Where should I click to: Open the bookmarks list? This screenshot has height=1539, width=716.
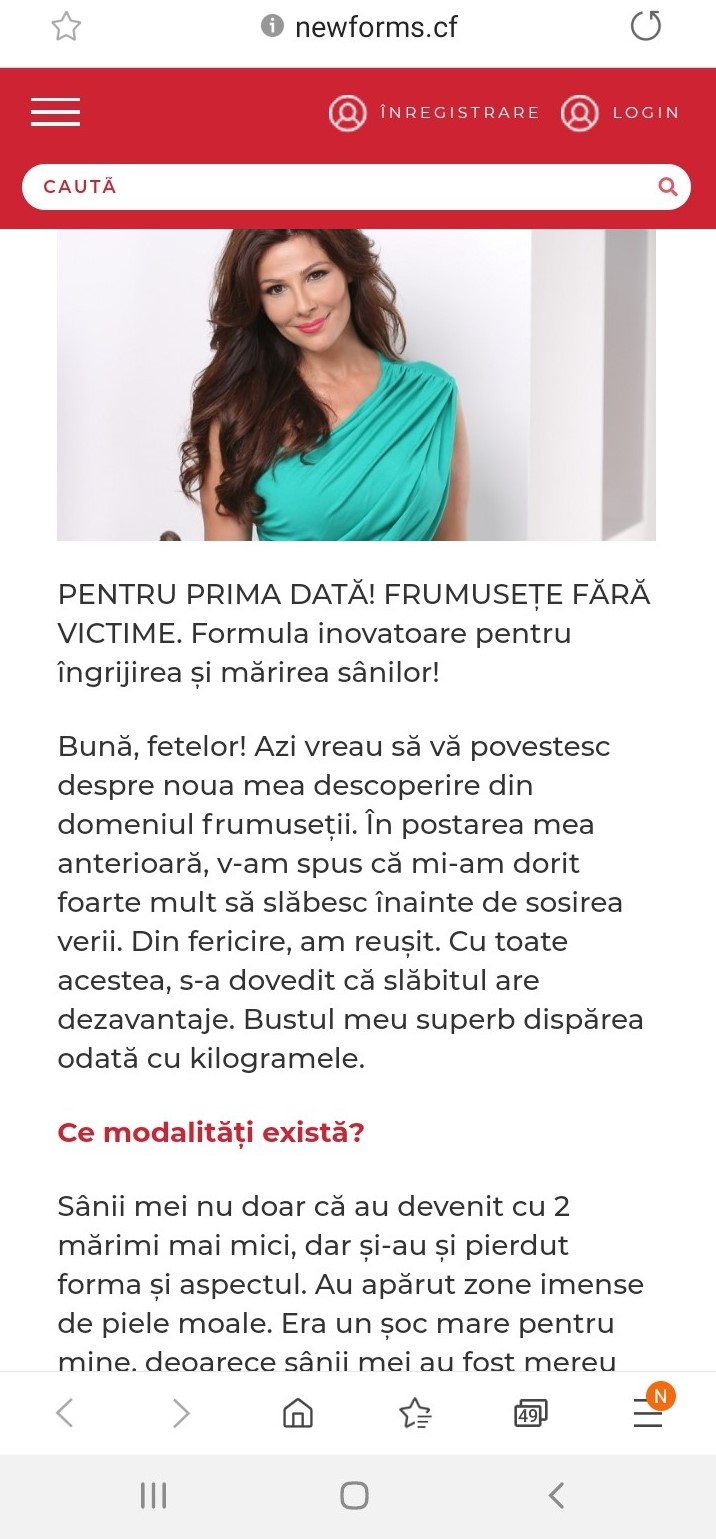414,1413
